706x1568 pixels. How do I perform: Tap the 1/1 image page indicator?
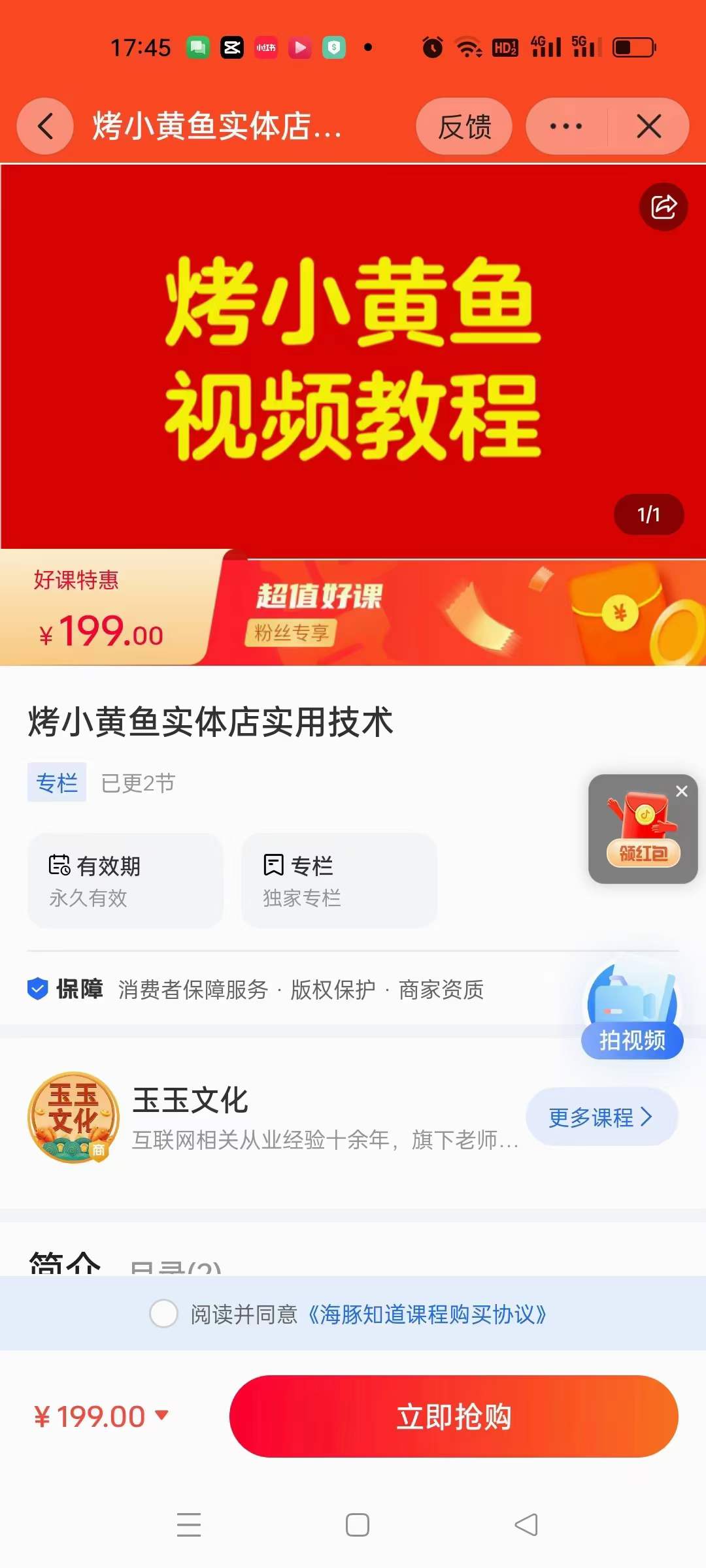pyautogui.click(x=648, y=514)
